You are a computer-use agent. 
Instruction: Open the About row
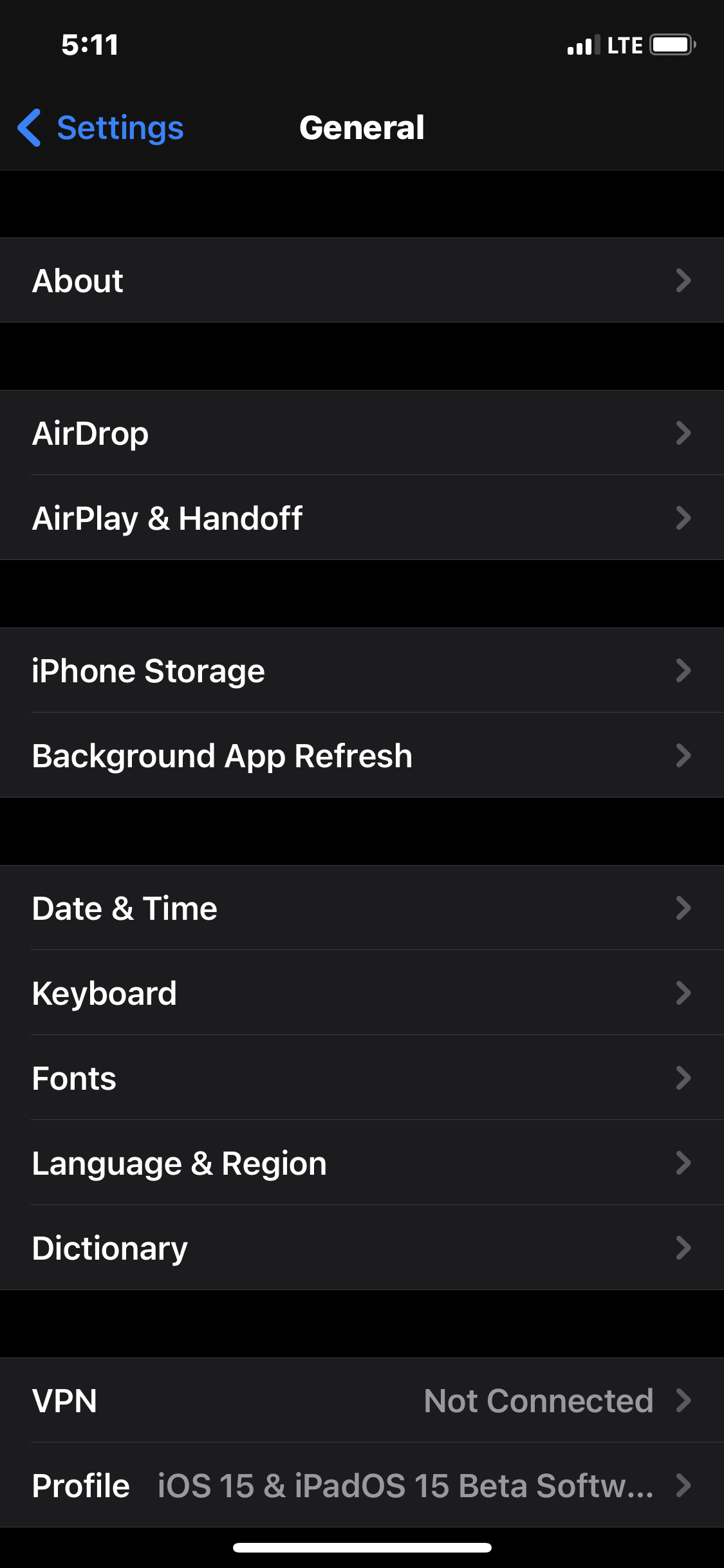(x=362, y=281)
